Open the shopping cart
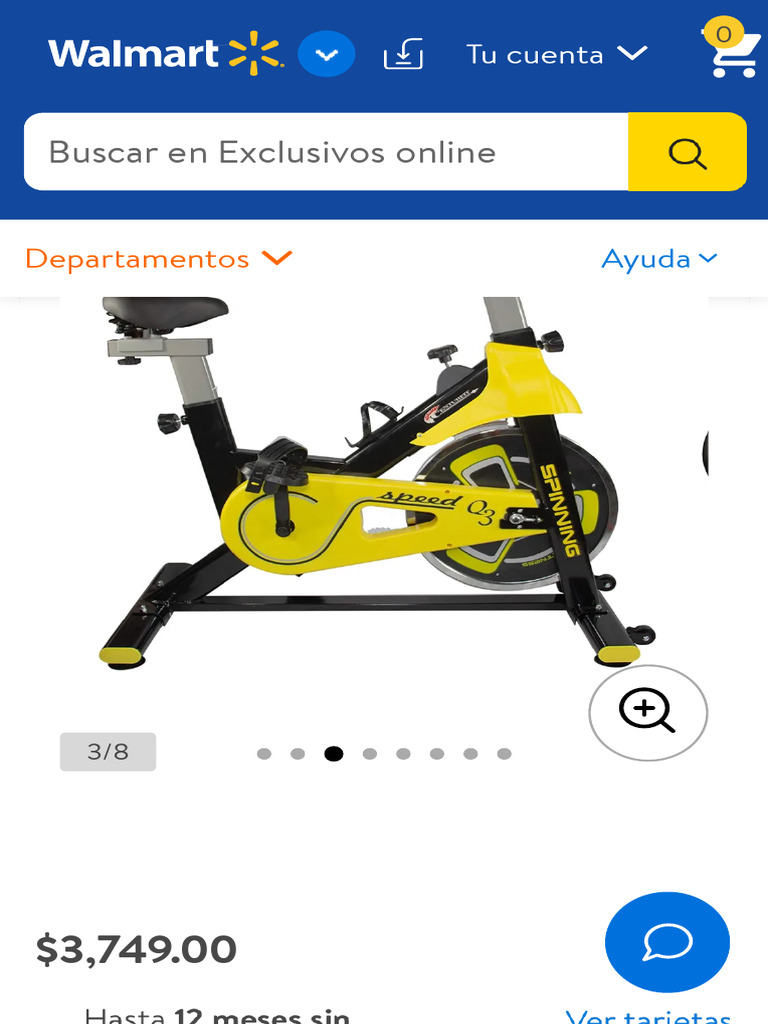 pyautogui.click(x=732, y=52)
